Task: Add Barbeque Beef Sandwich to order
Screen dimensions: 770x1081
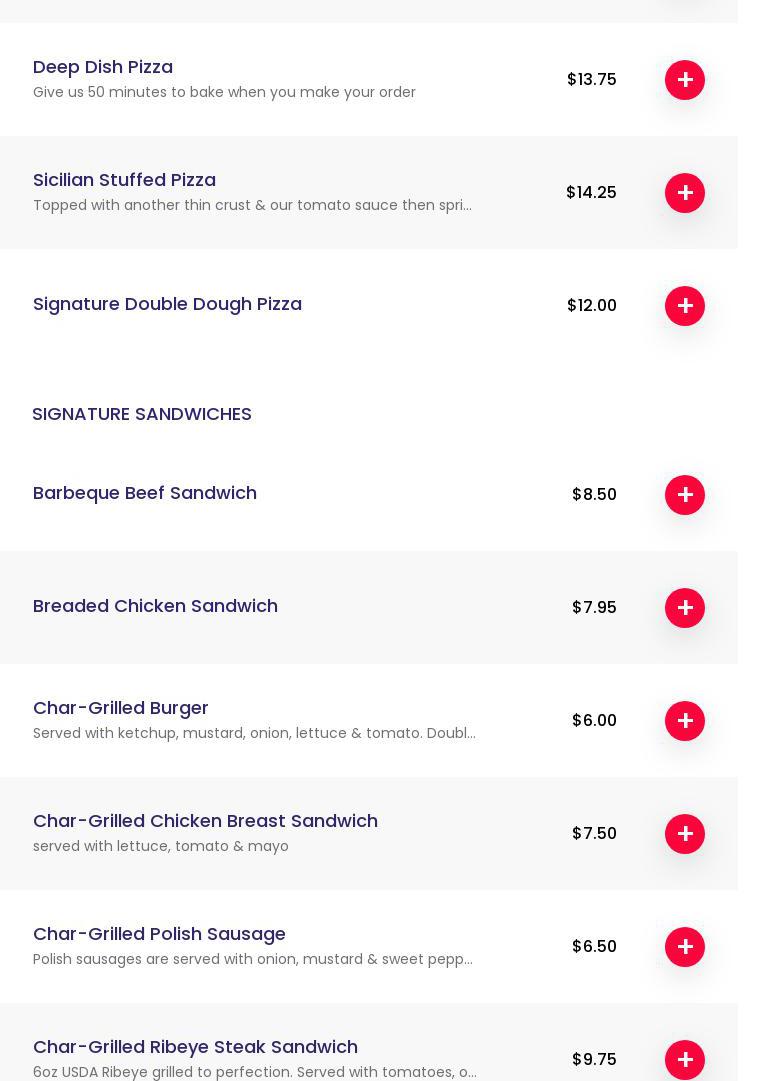Action: pos(685,495)
